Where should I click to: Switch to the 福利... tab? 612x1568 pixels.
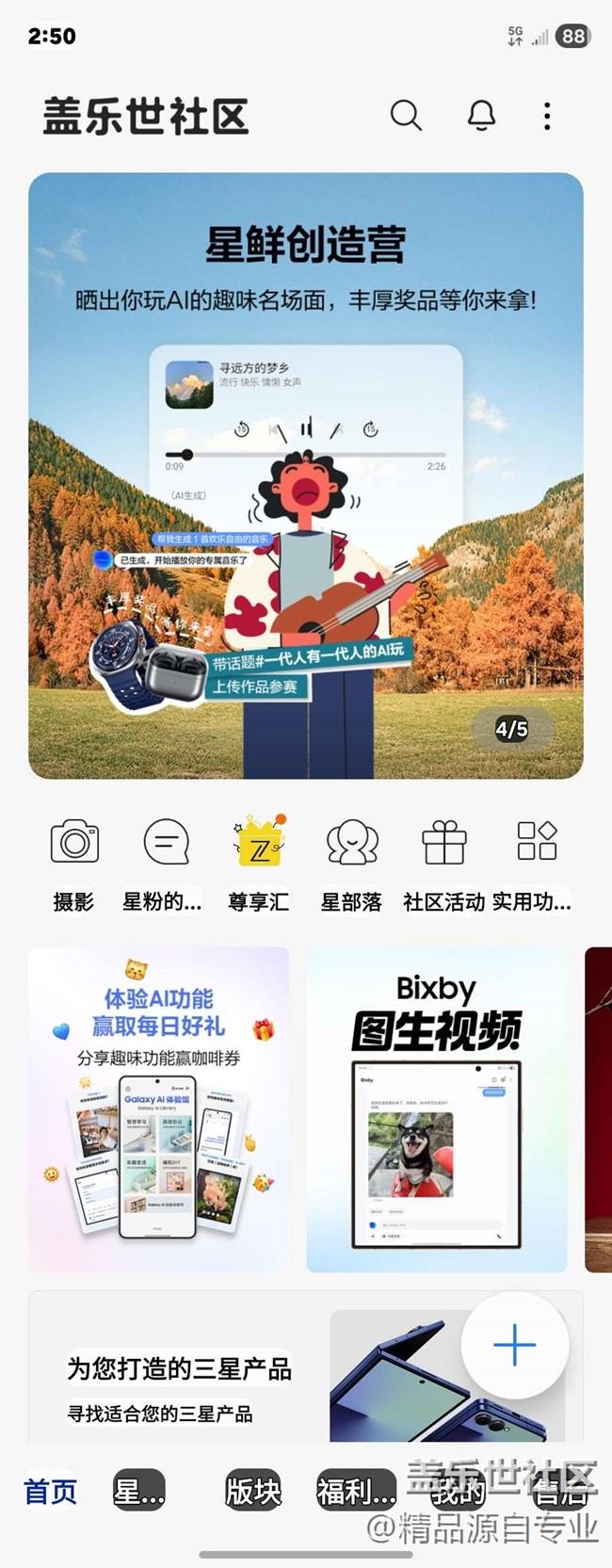point(356,1492)
